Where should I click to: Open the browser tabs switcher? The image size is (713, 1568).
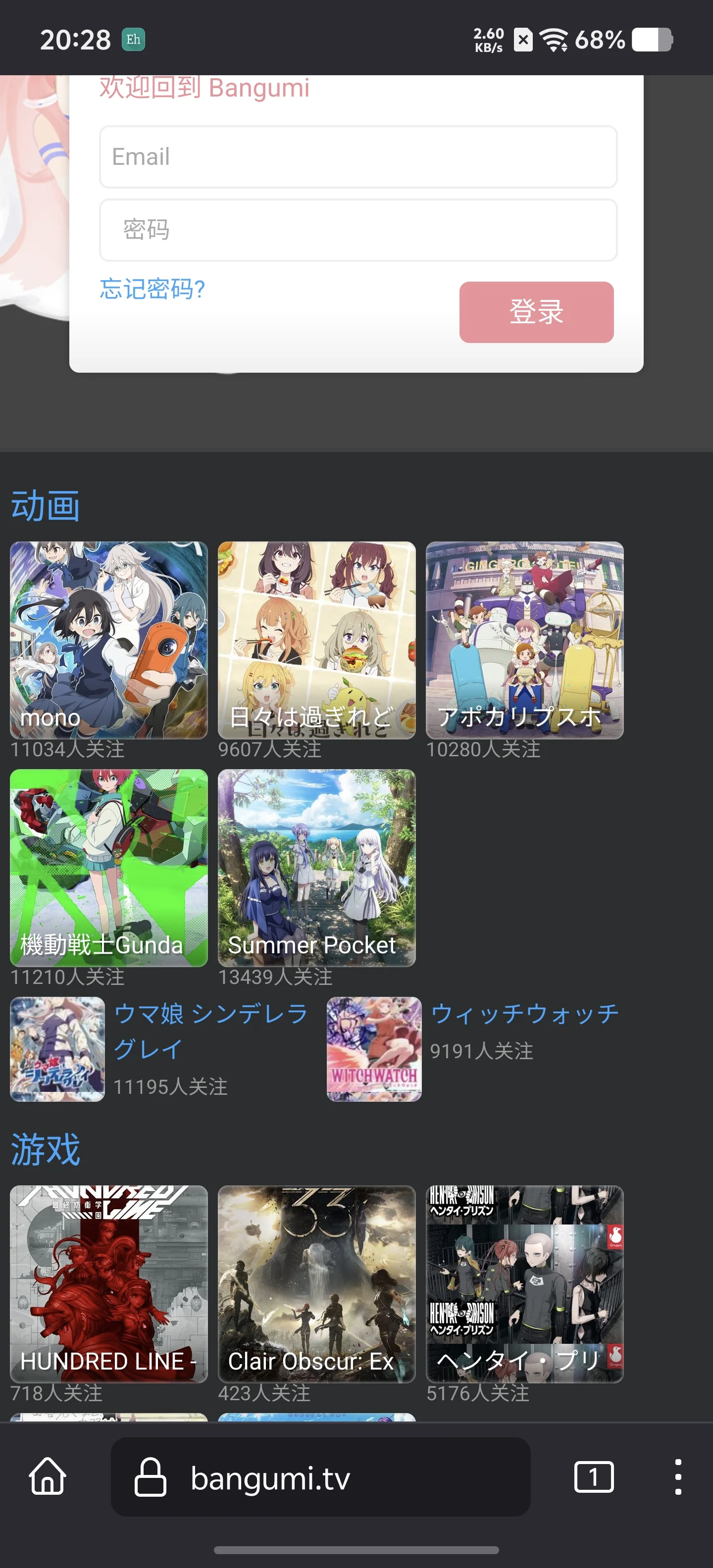(x=594, y=1477)
